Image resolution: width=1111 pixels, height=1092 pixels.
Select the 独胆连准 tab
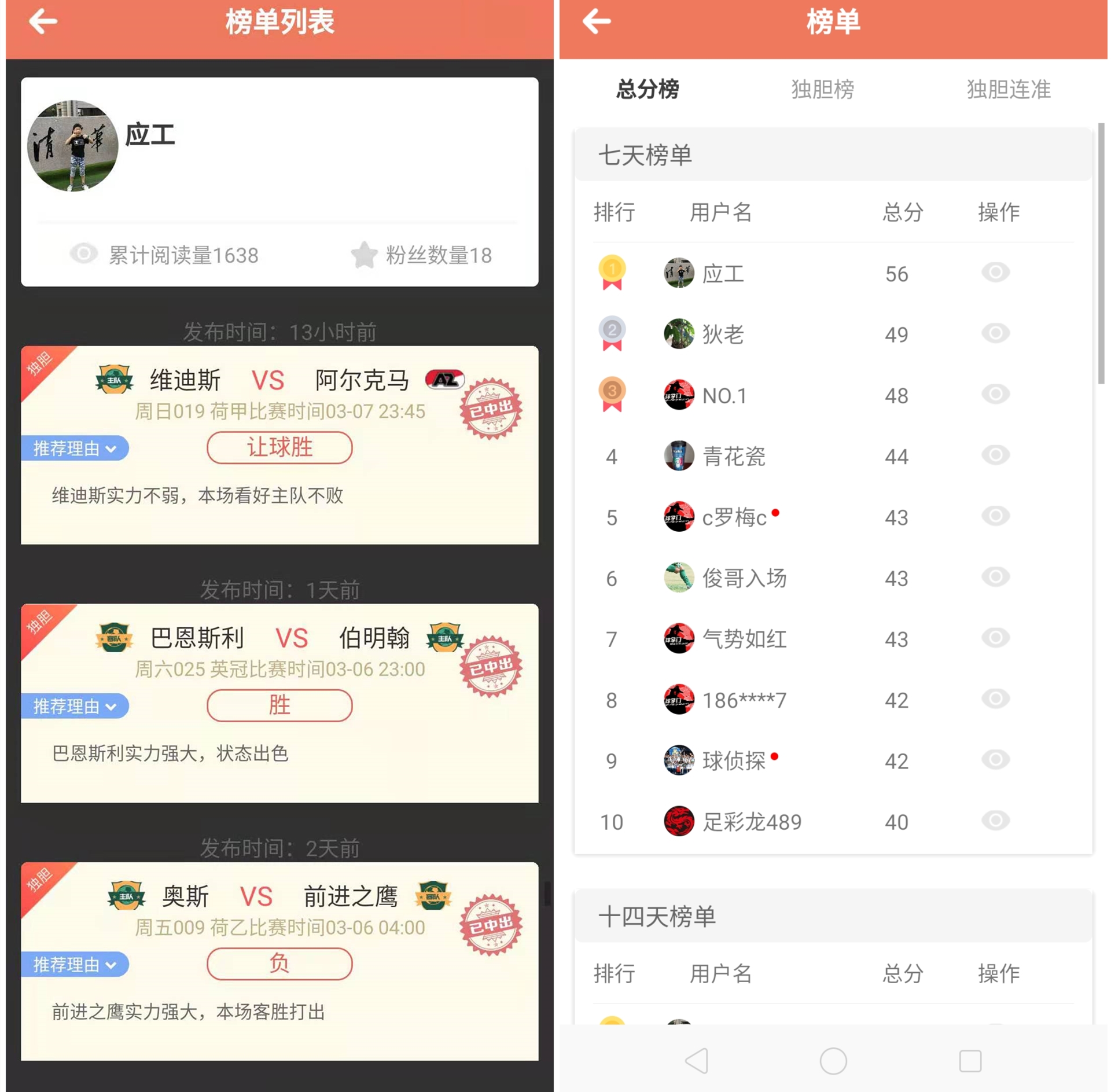pyautogui.click(x=1008, y=89)
